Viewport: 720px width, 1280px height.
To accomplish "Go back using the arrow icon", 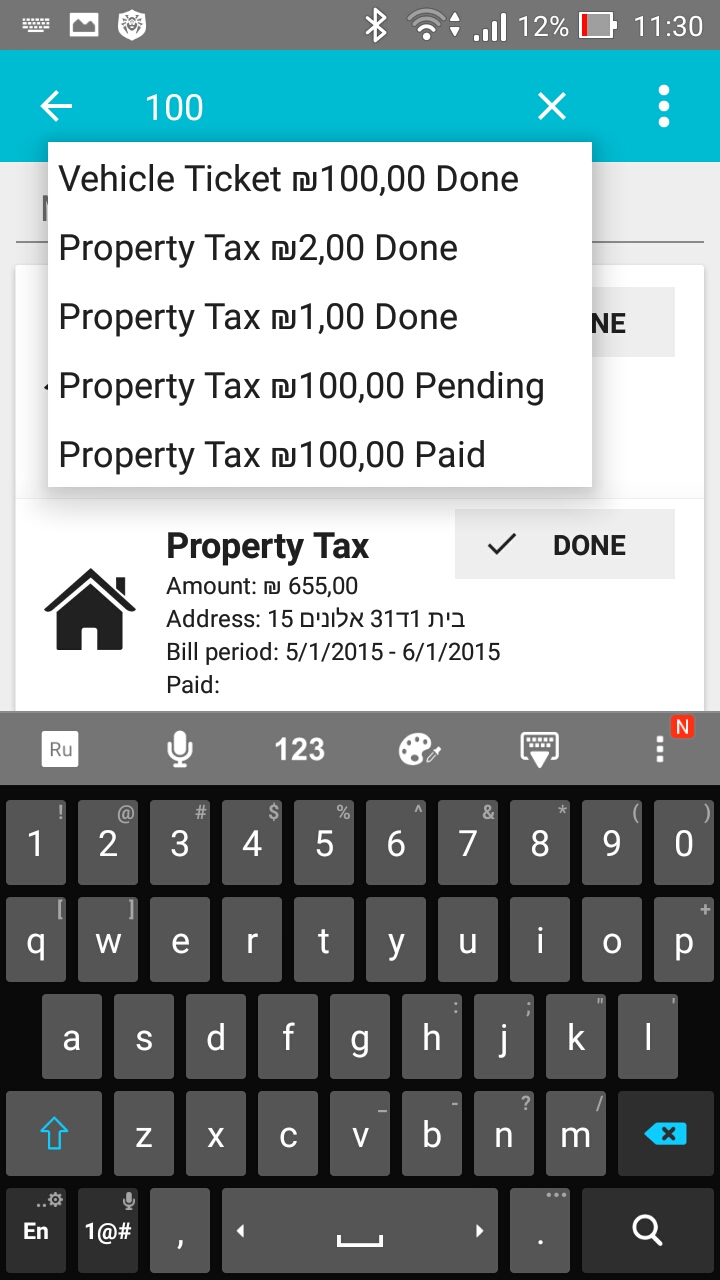I will [57, 106].
